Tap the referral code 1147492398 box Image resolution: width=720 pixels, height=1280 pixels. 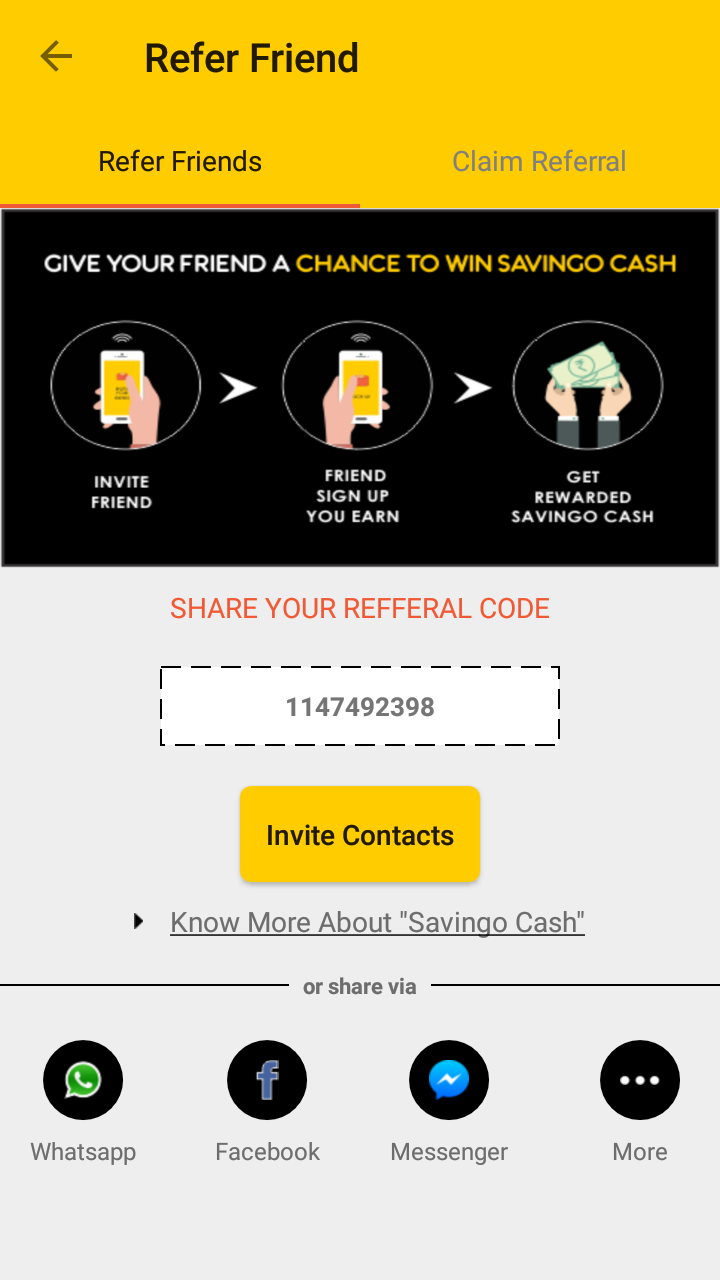360,707
